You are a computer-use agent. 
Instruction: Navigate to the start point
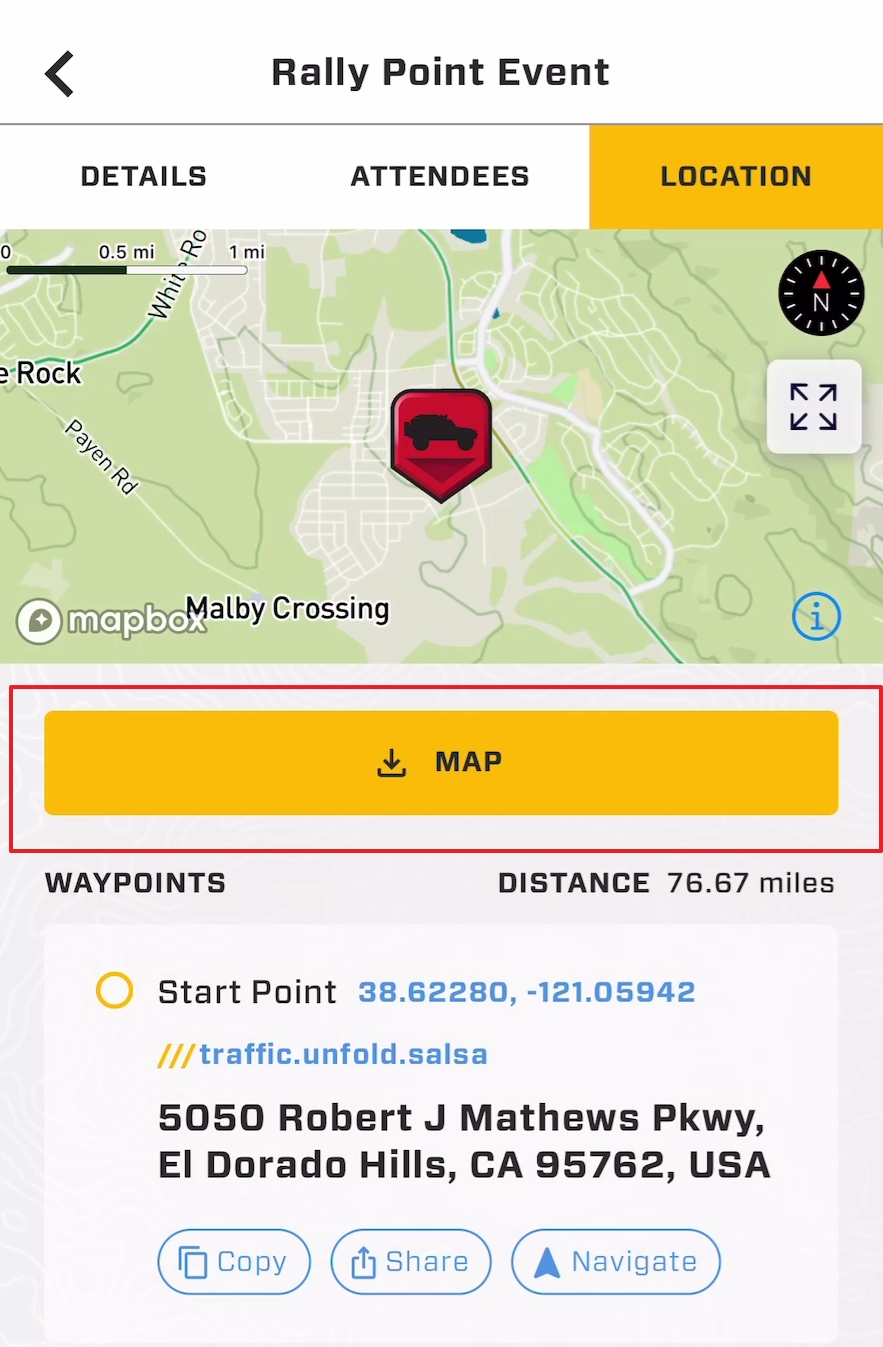click(x=616, y=1262)
